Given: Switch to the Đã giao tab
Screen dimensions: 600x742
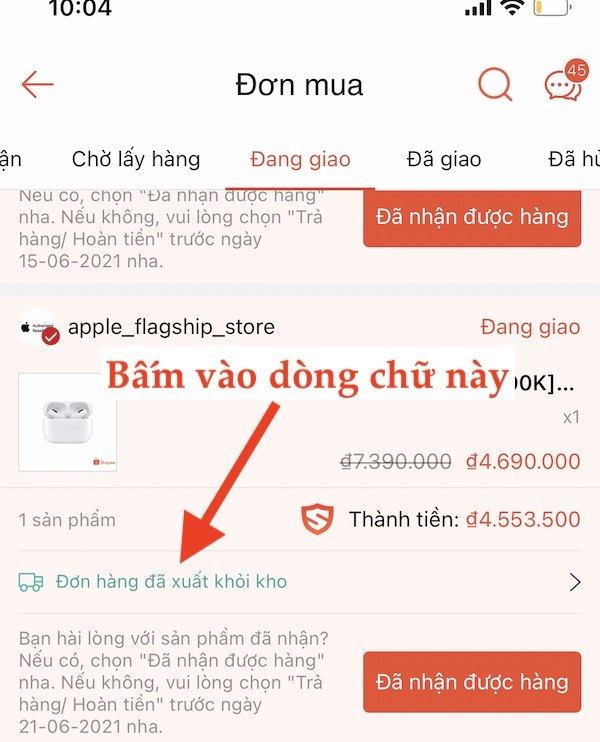Looking at the screenshot, I should click(x=444, y=159).
